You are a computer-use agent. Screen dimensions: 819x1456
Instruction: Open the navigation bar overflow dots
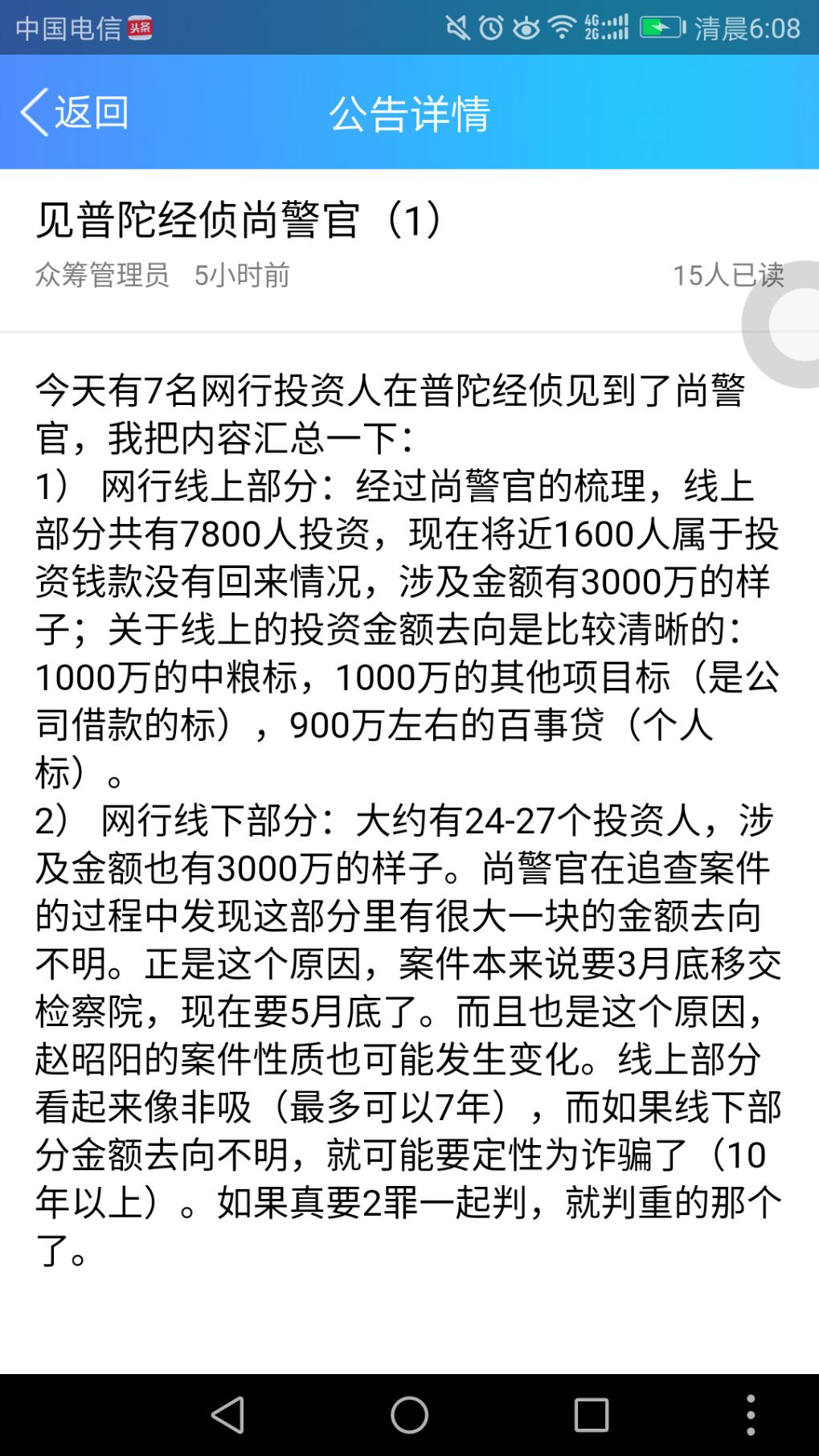point(751,1415)
